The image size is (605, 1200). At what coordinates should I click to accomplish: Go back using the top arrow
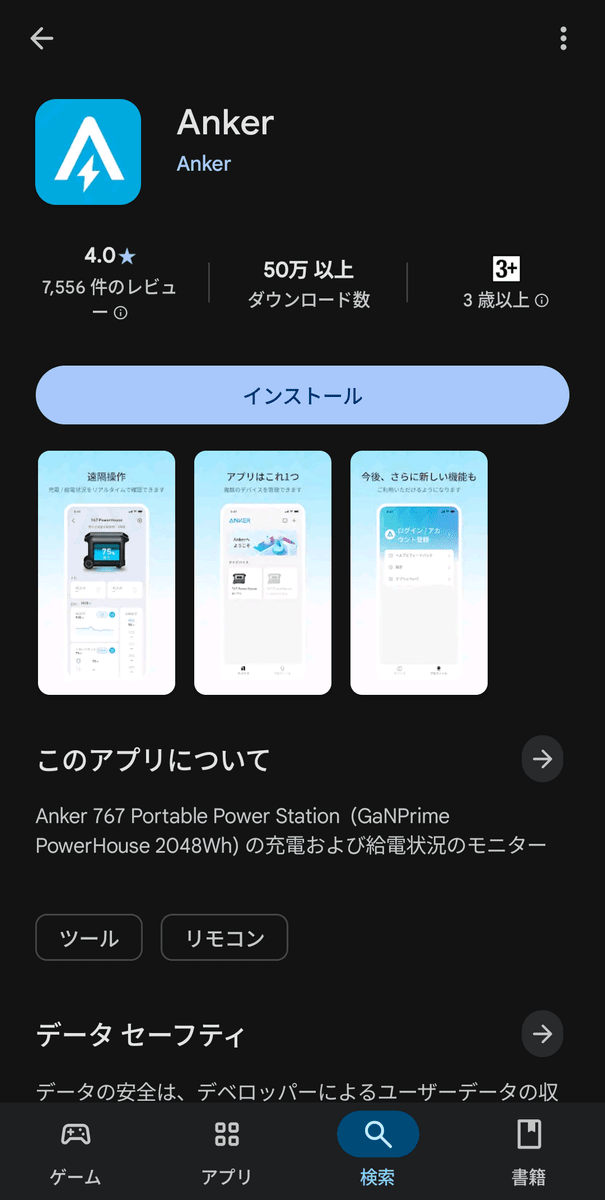tap(42, 39)
